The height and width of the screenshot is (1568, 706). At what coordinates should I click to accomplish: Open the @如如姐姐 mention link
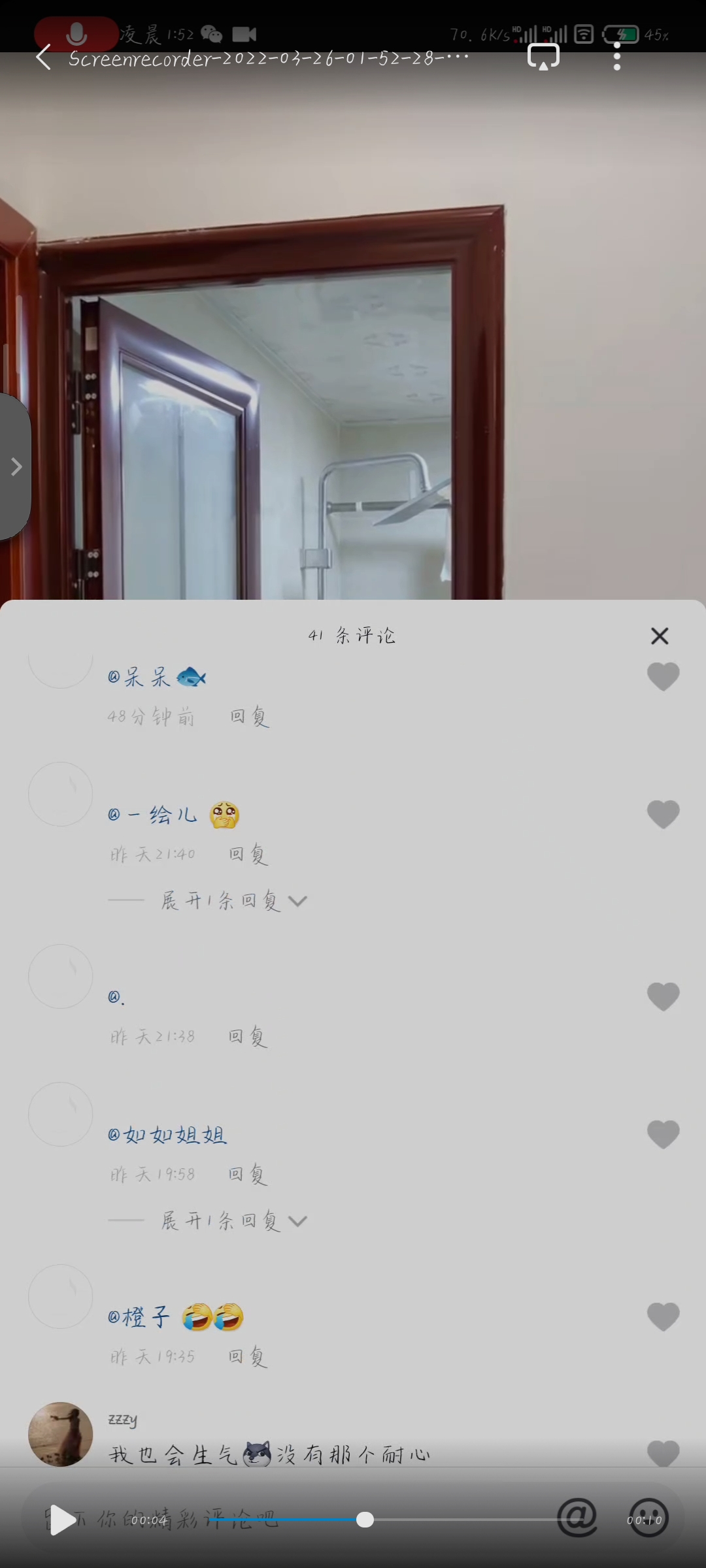167,1135
